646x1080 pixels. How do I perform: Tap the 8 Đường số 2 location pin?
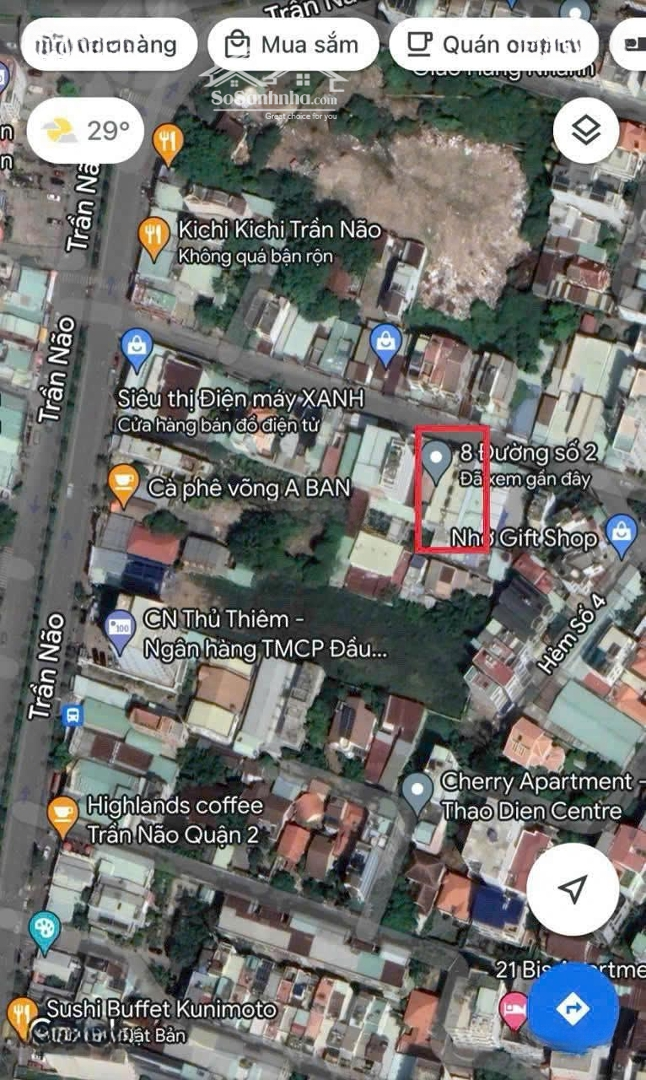pos(436,459)
